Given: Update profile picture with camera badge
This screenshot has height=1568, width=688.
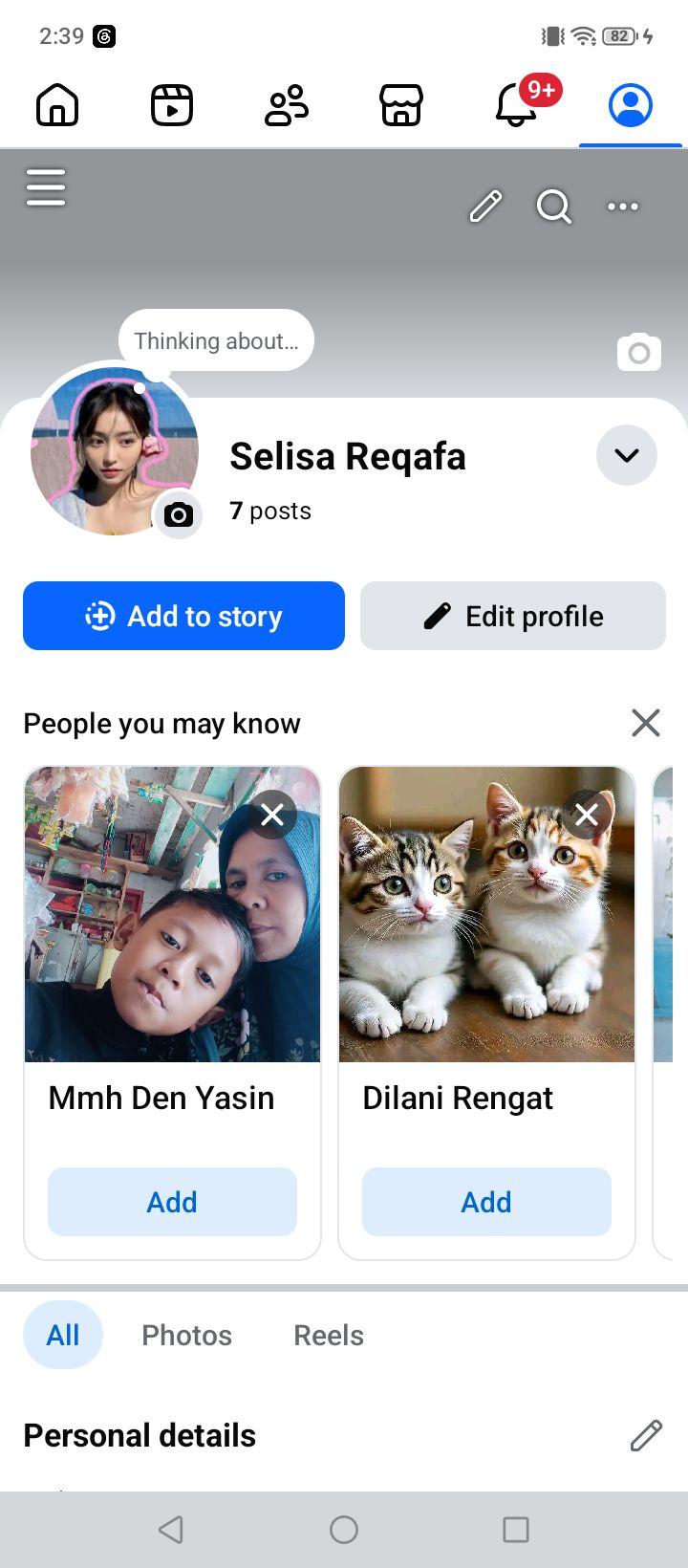Looking at the screenshot, I should click(178, 516).
